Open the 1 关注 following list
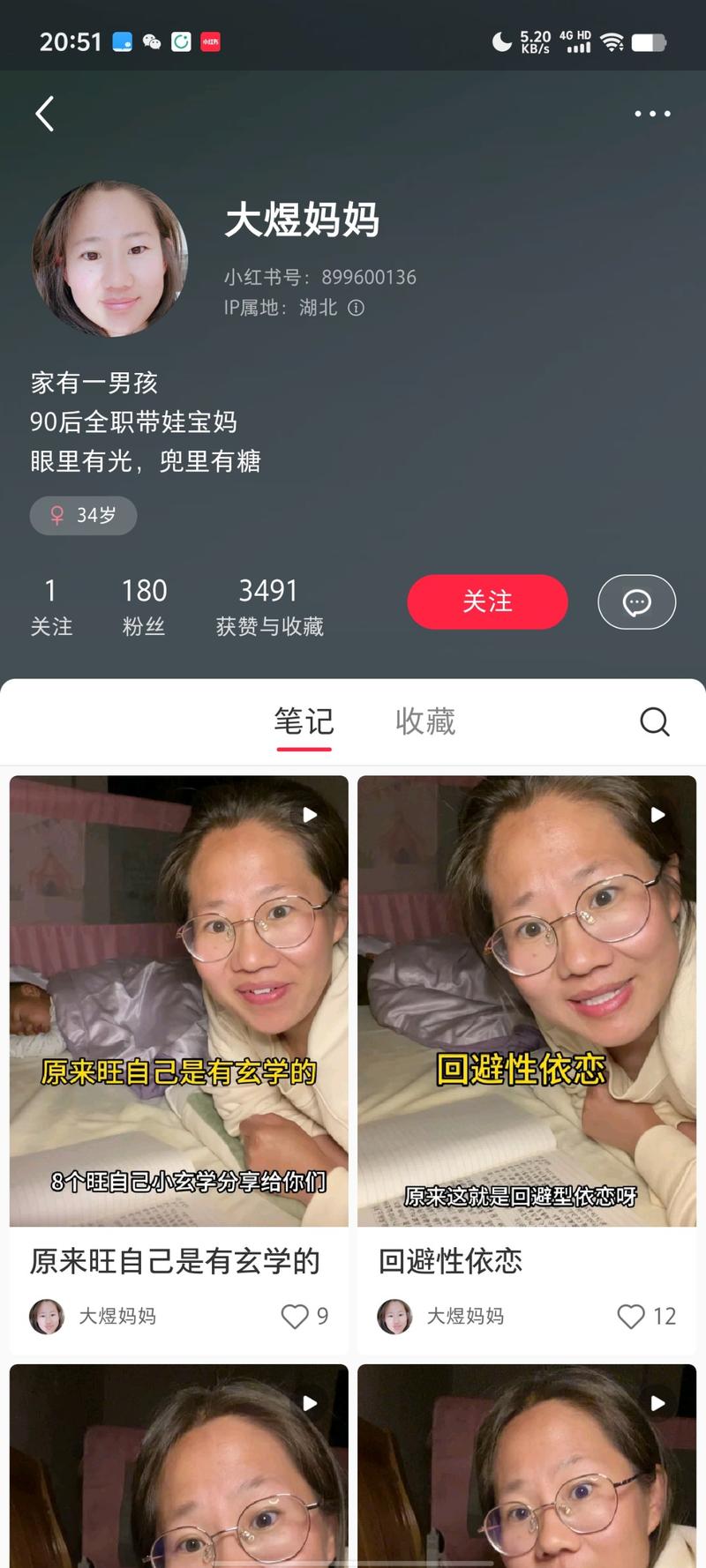The height and width of the screenshot is (1568, 706). (x=51, y=607)
